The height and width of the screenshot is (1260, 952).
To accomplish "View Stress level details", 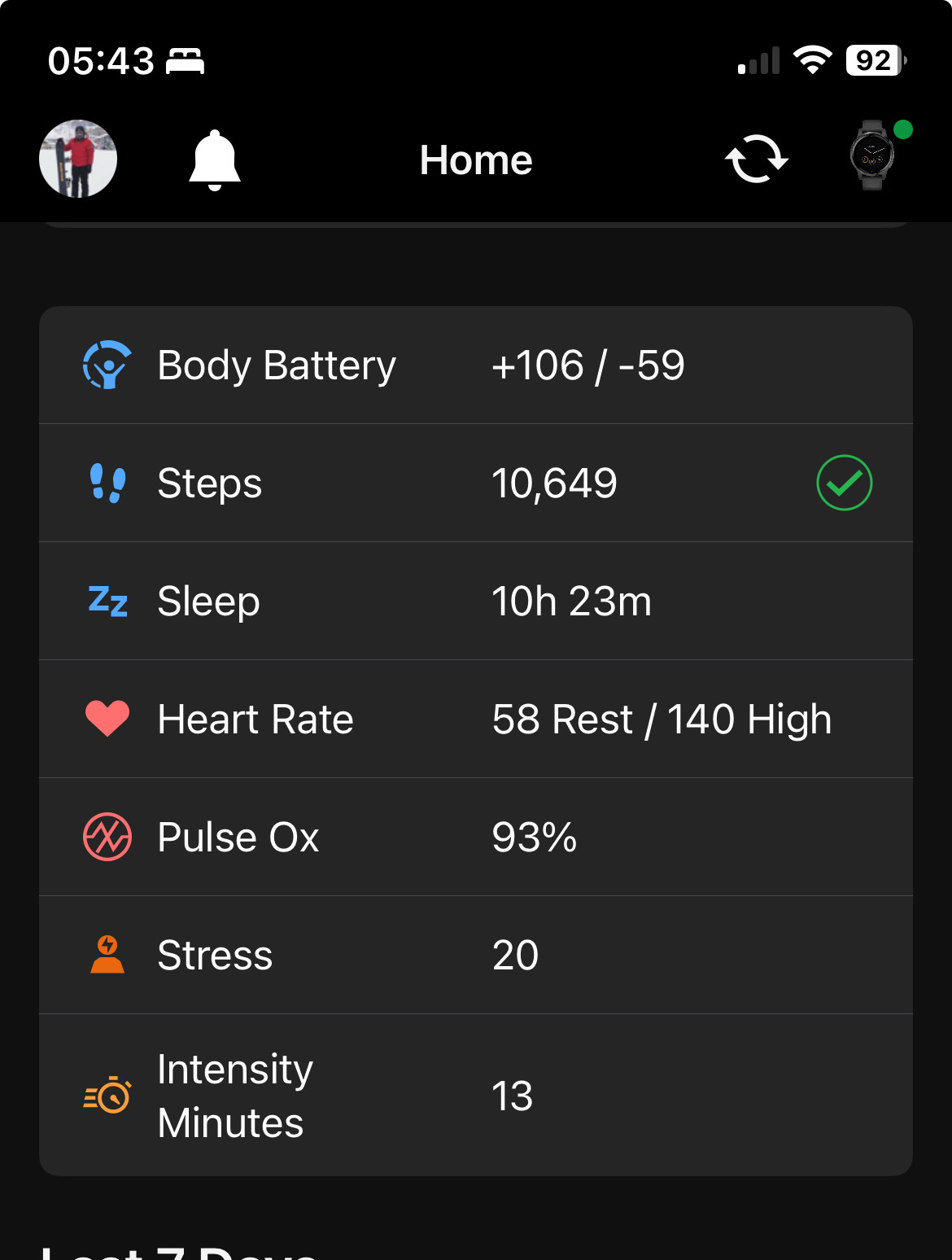I will [x=475, y=956].
